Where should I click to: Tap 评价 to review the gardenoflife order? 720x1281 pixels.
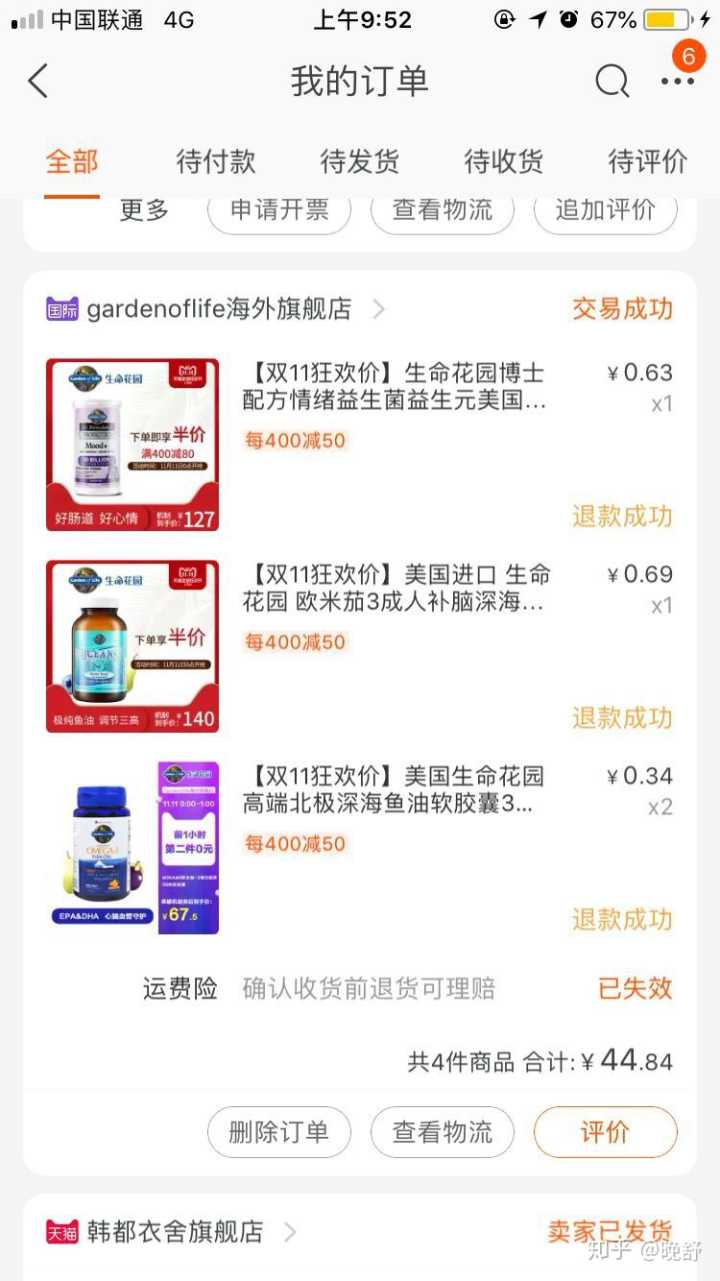tap(605, 1132)
